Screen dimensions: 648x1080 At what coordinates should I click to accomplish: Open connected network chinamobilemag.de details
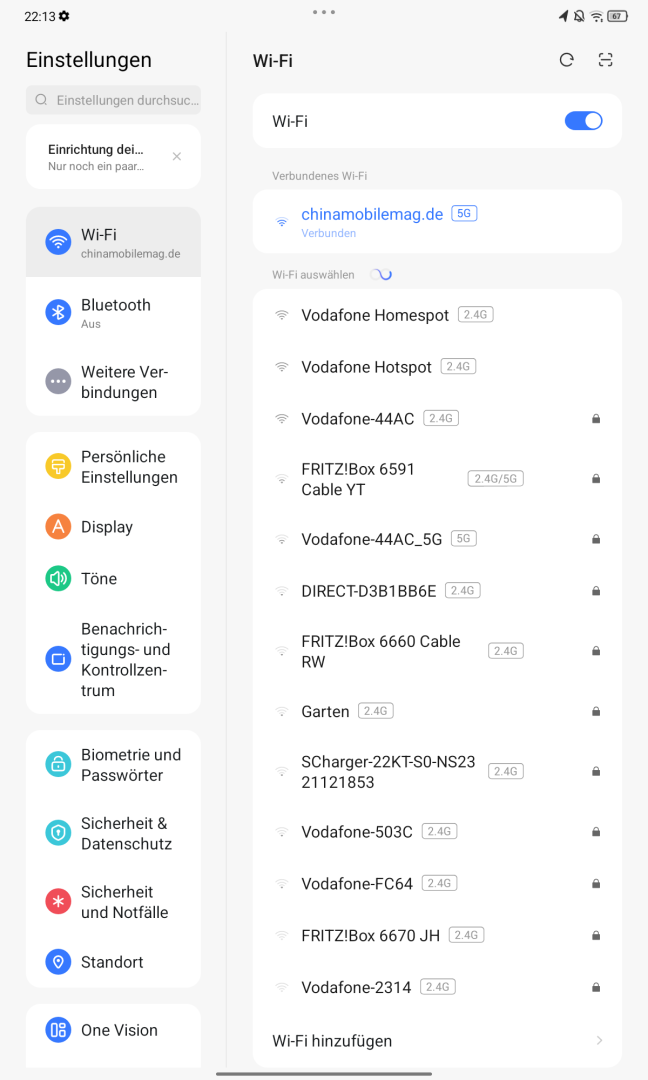(437, 222)
